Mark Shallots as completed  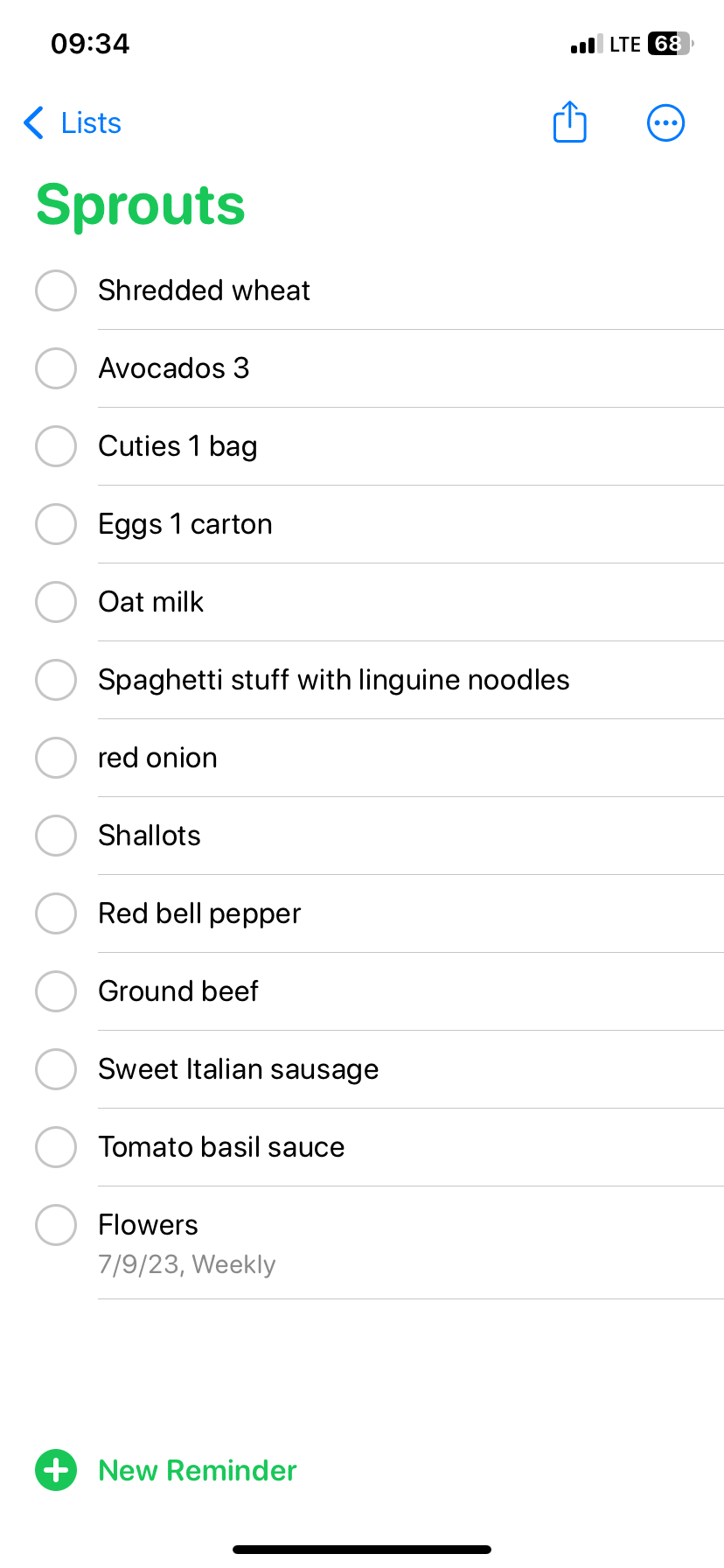point(56,836)
